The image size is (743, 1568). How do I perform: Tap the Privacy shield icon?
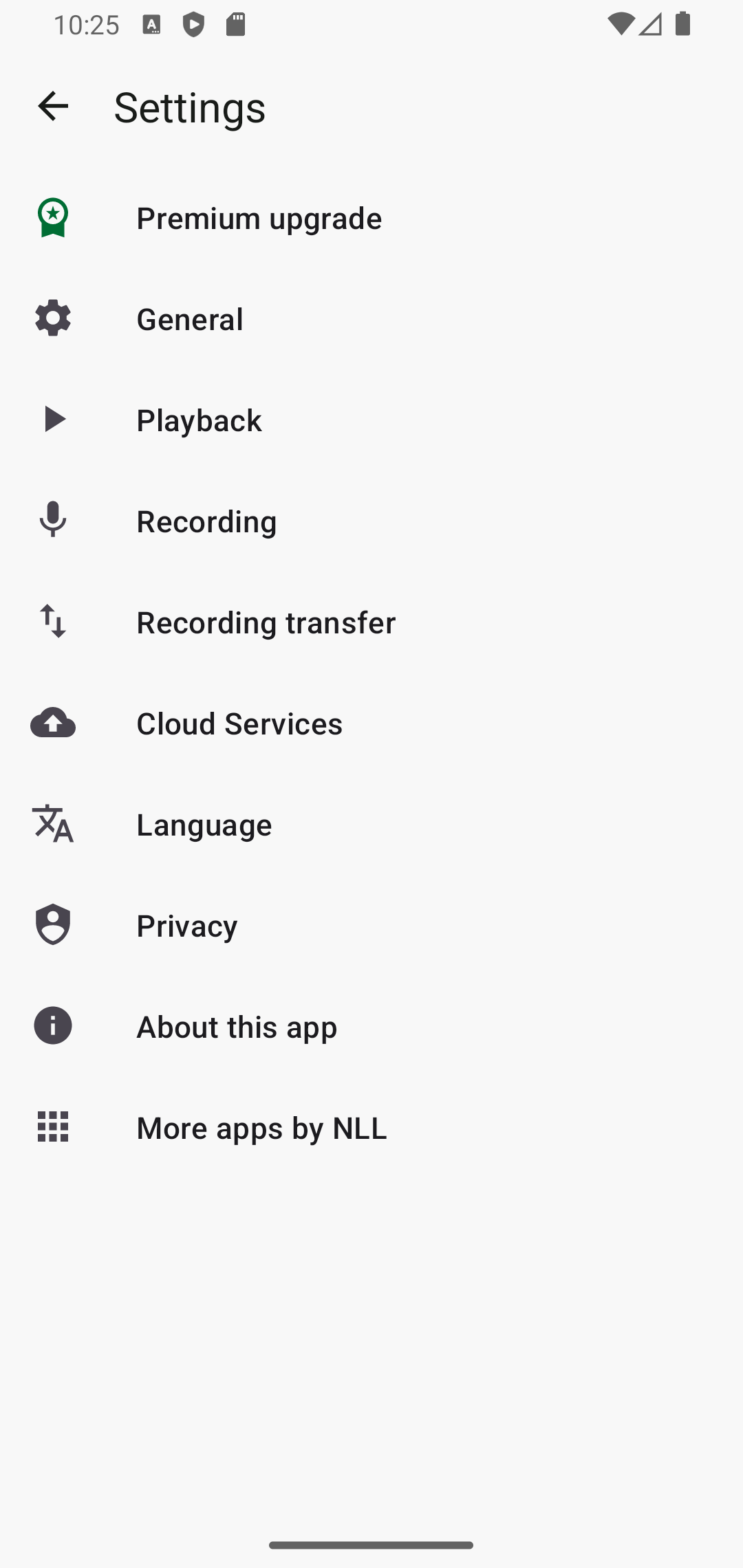pyautogui.click(x=52, y=924)
